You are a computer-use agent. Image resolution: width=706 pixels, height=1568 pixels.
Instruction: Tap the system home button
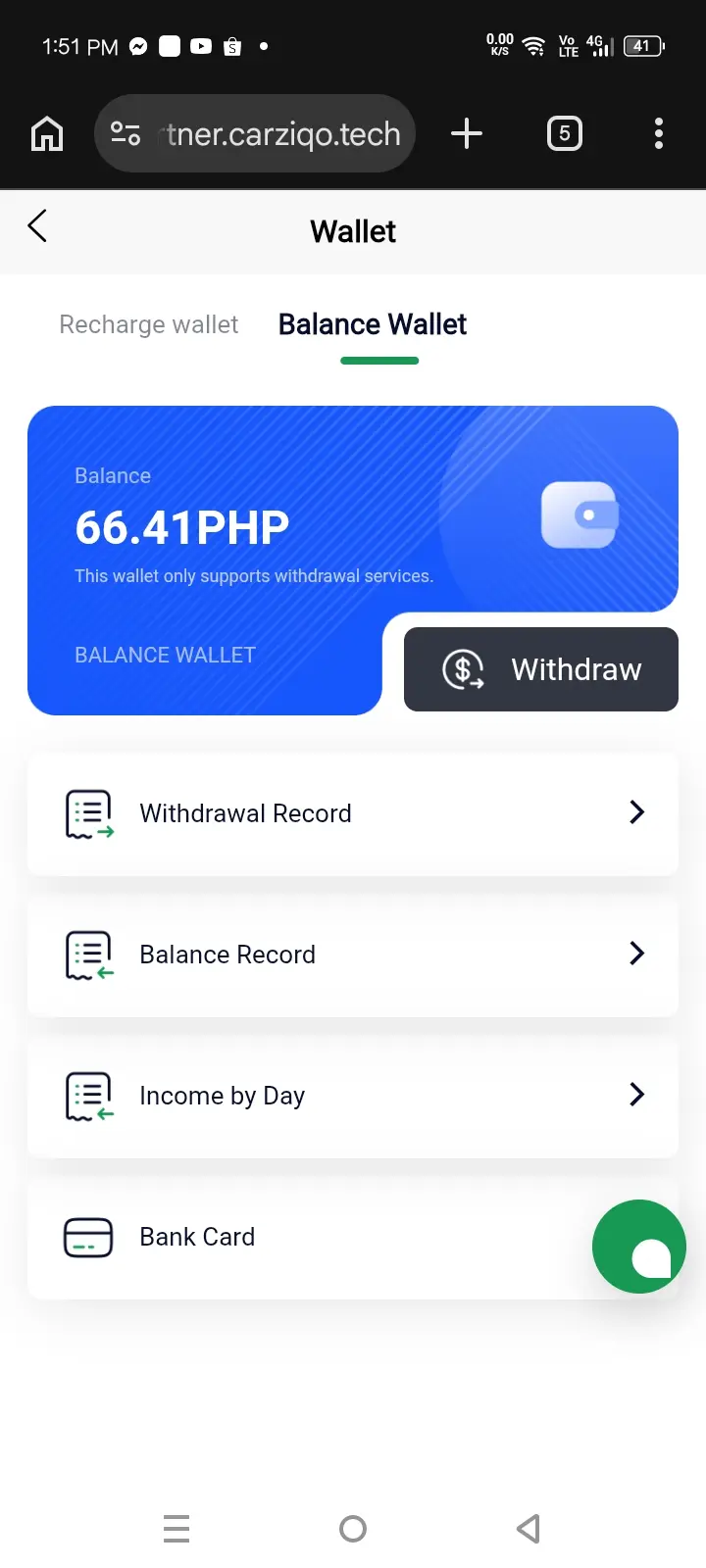353,1529
